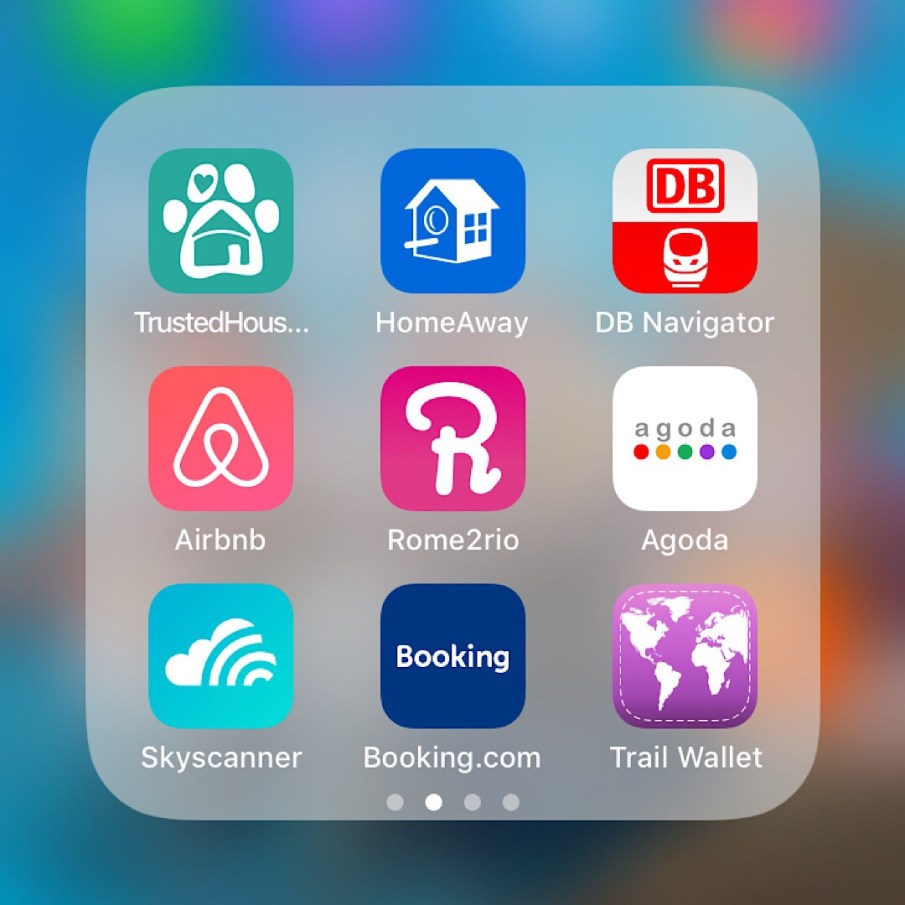Launch the HomeAway app
Screen dimensions: 905x905
coord(452,221)
